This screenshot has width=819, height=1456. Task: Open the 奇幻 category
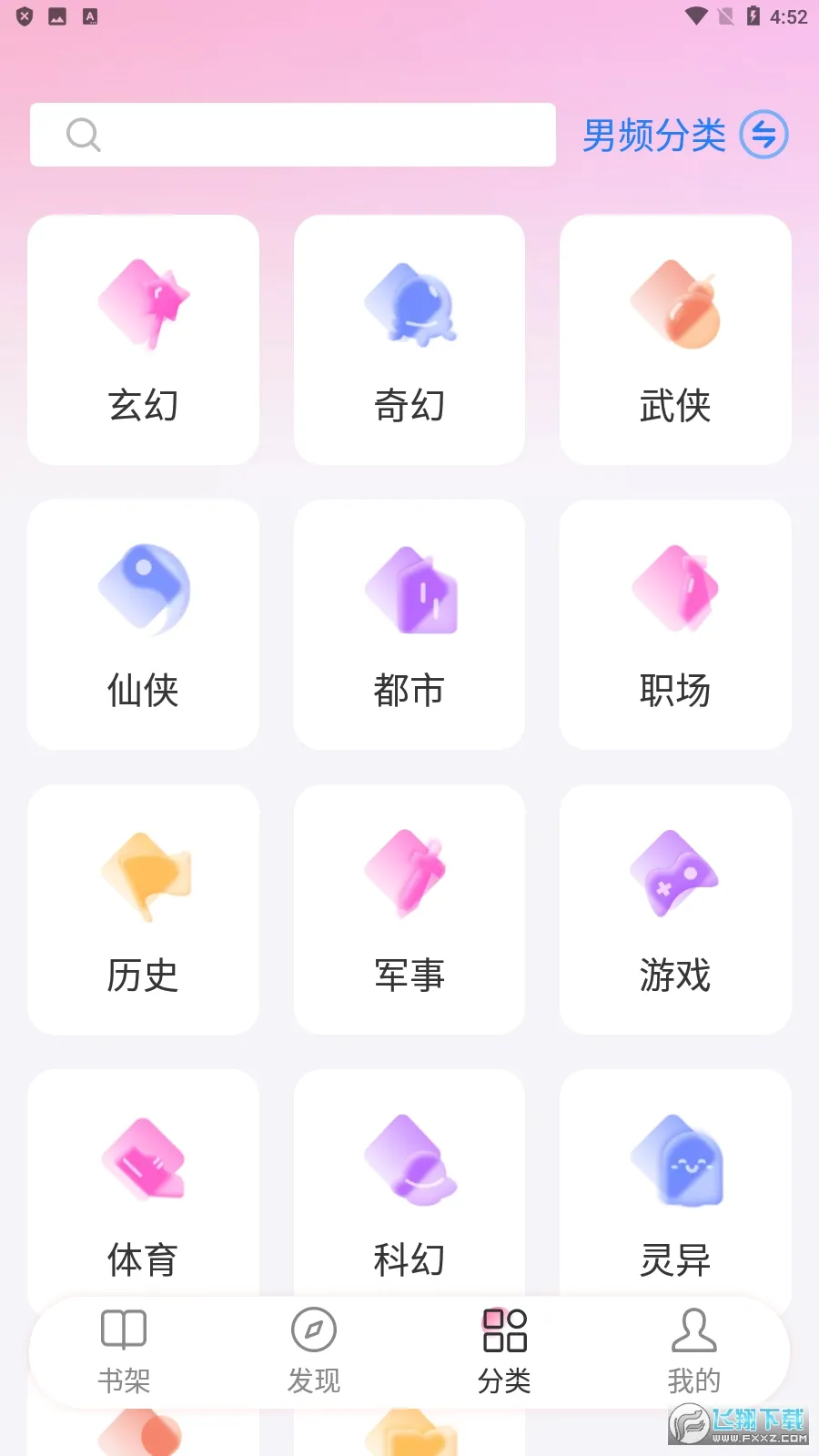pyautogui.click(x=409, y=339)
